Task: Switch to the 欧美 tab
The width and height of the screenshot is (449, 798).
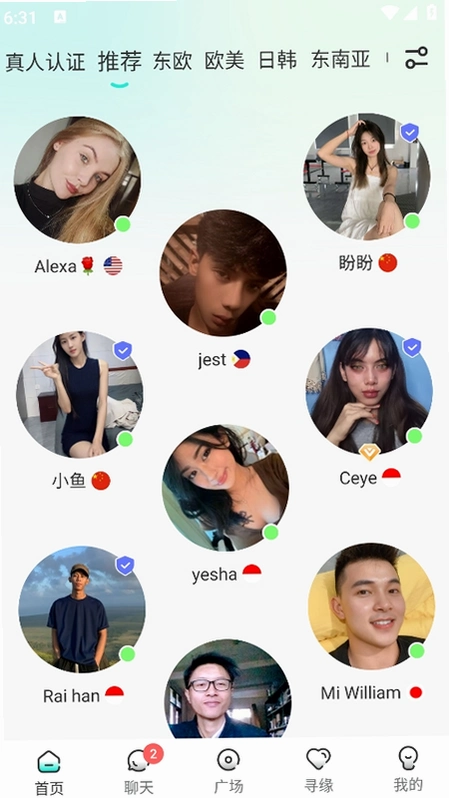Action: point(224,61)
